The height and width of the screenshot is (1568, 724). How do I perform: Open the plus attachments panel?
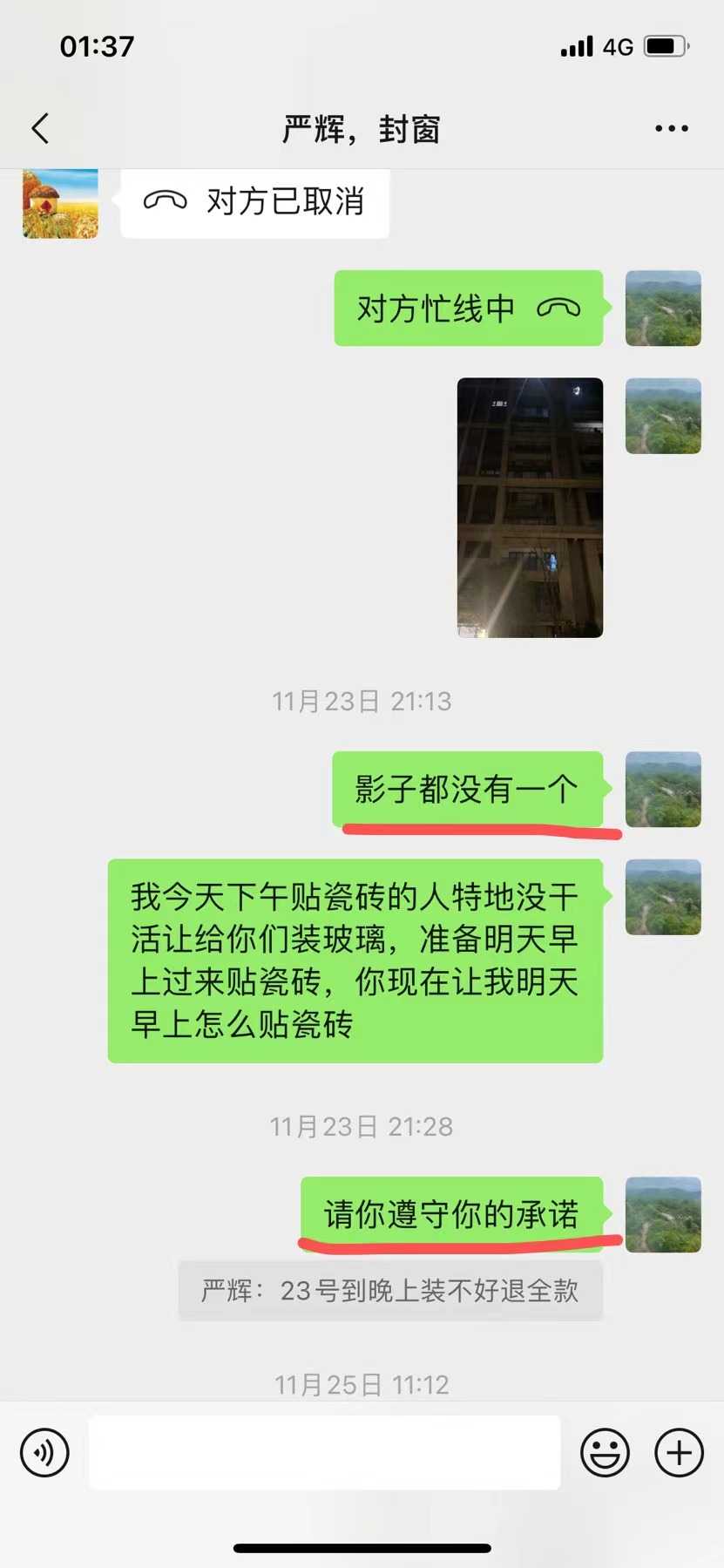coord(679,1452)
